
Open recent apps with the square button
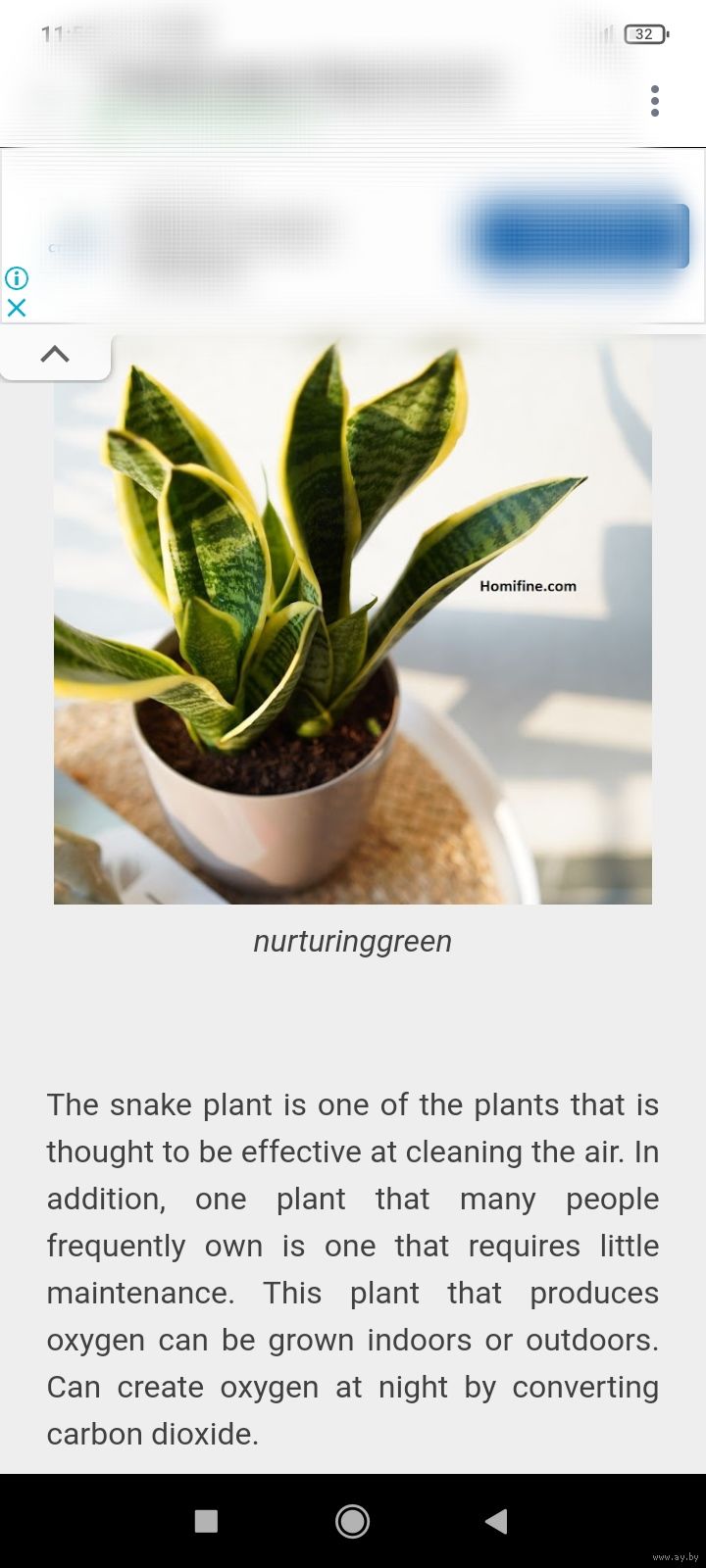coord(206,1520)
